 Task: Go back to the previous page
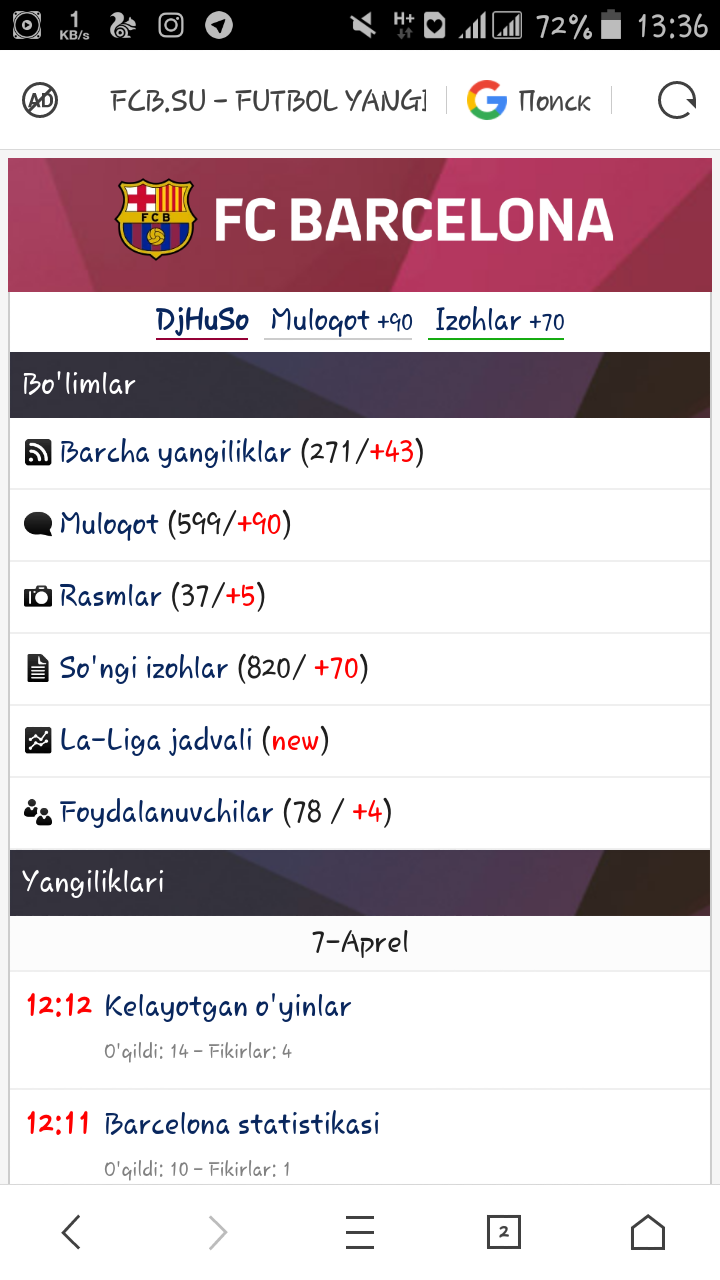[x=71, y=1233]
